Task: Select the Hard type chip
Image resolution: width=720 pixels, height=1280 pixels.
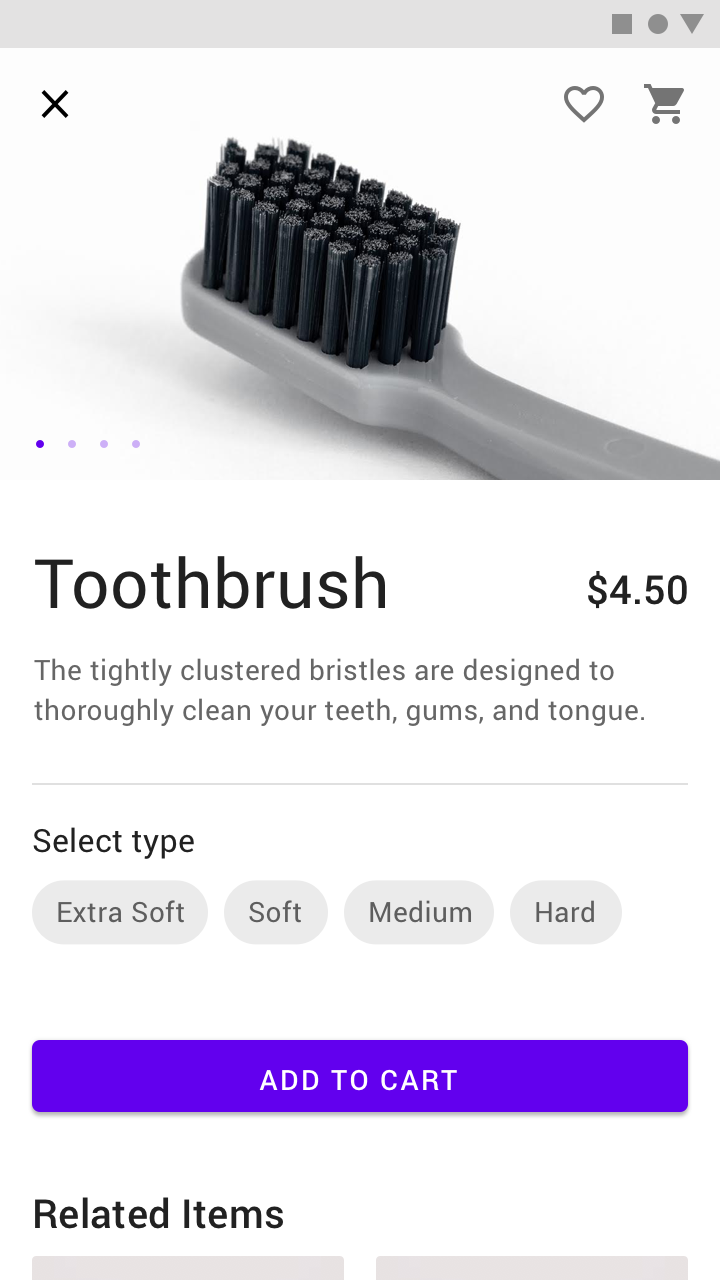Action: coord(566,912)
